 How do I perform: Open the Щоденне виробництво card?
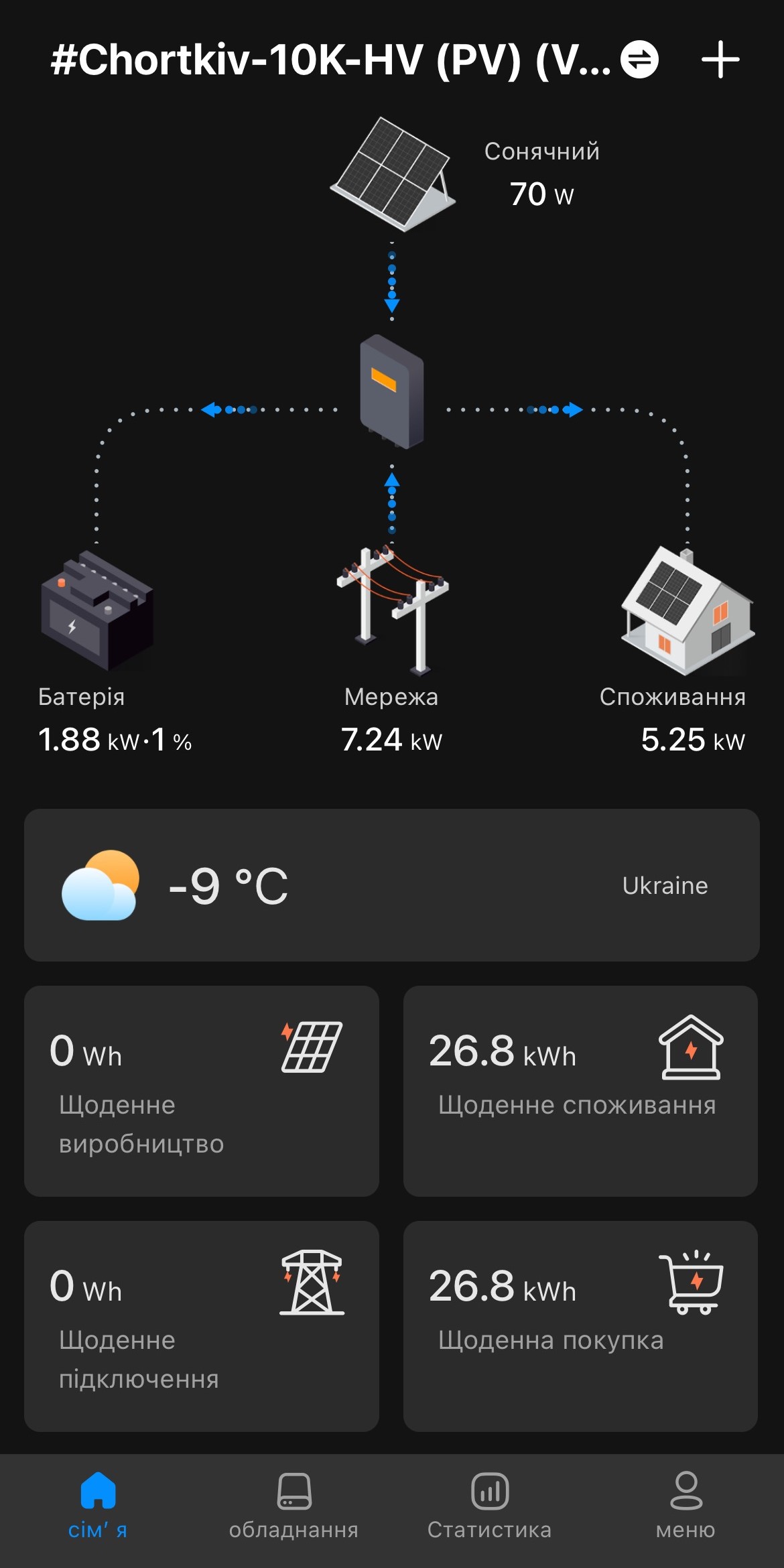tap(202, 1091)
